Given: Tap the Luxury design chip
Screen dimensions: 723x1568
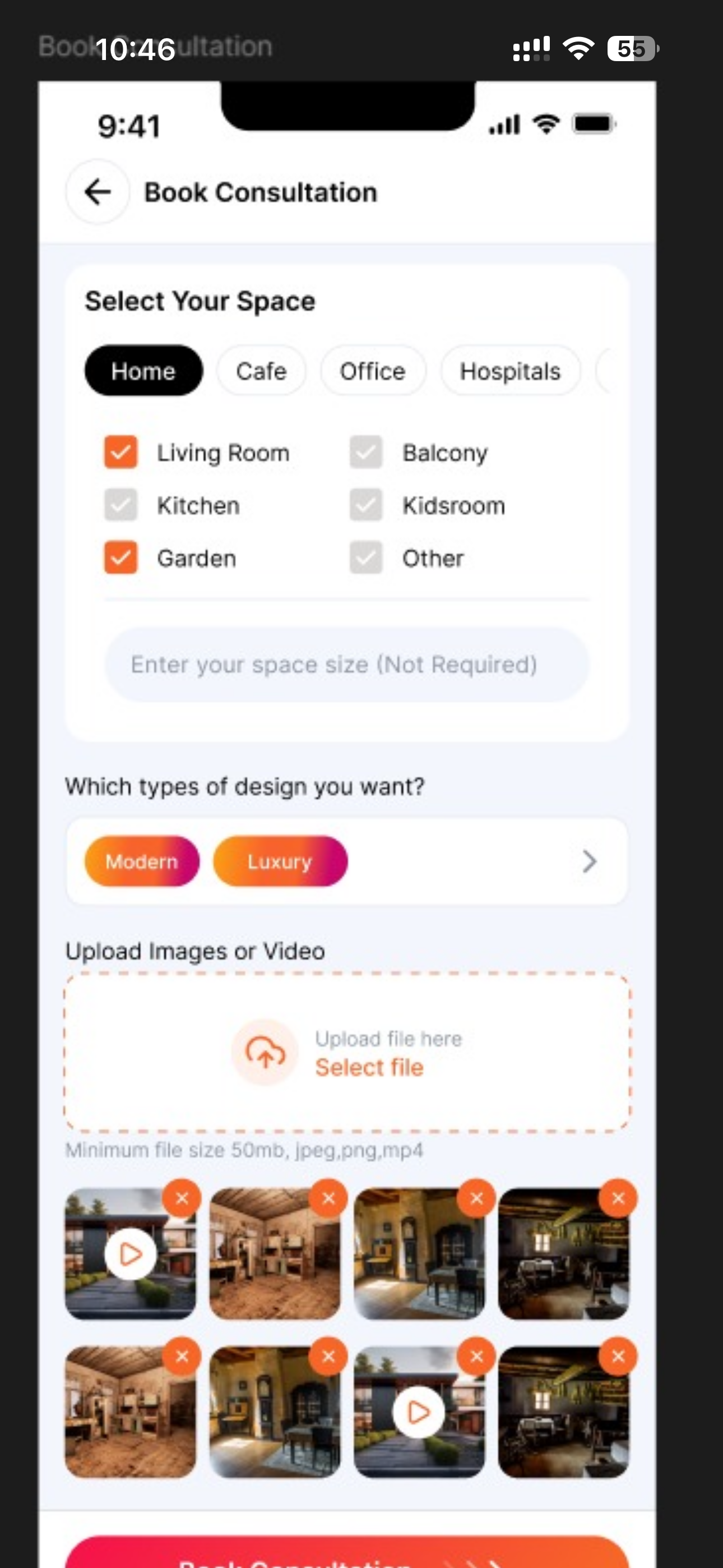Looking at the screenshot, I should (x=280, y=861).
